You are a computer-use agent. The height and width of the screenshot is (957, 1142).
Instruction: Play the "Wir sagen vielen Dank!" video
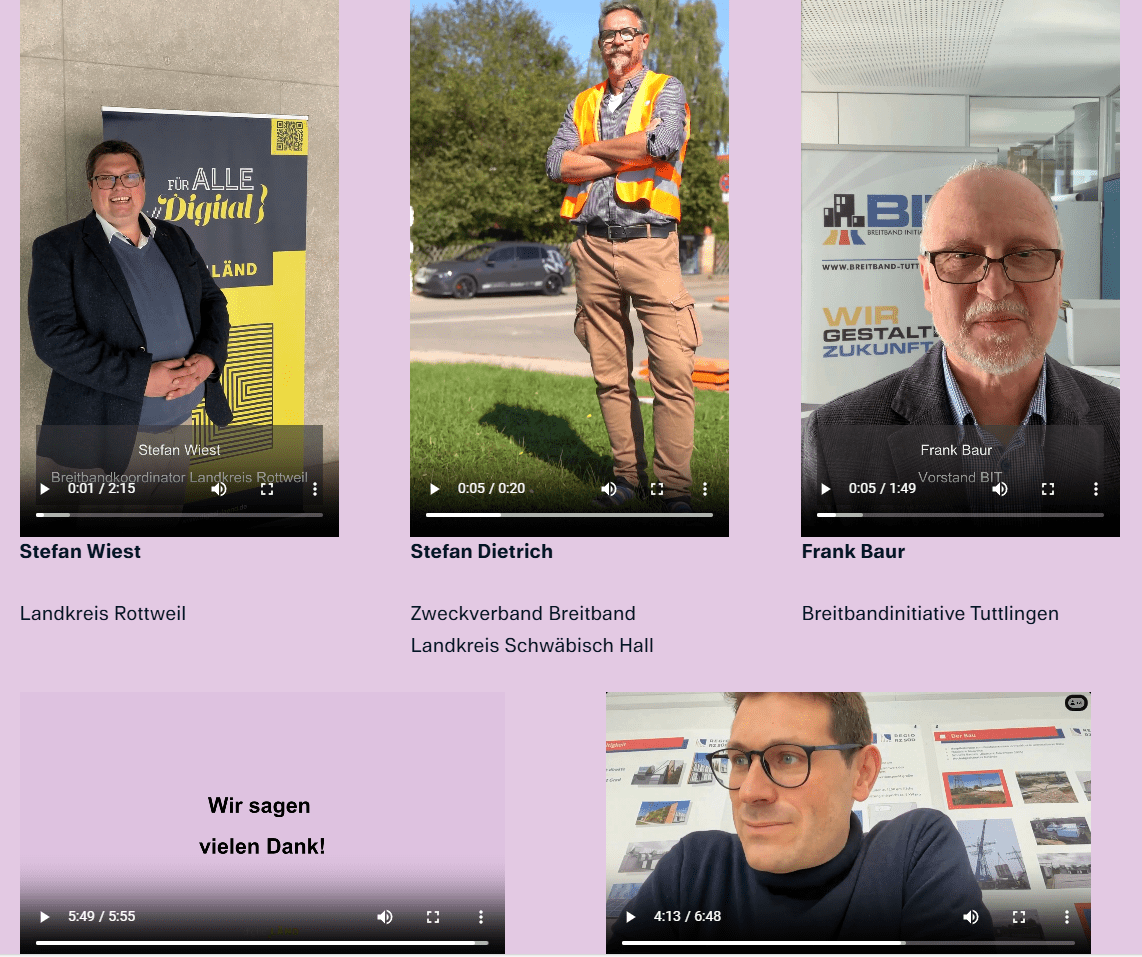coord(44,917)
